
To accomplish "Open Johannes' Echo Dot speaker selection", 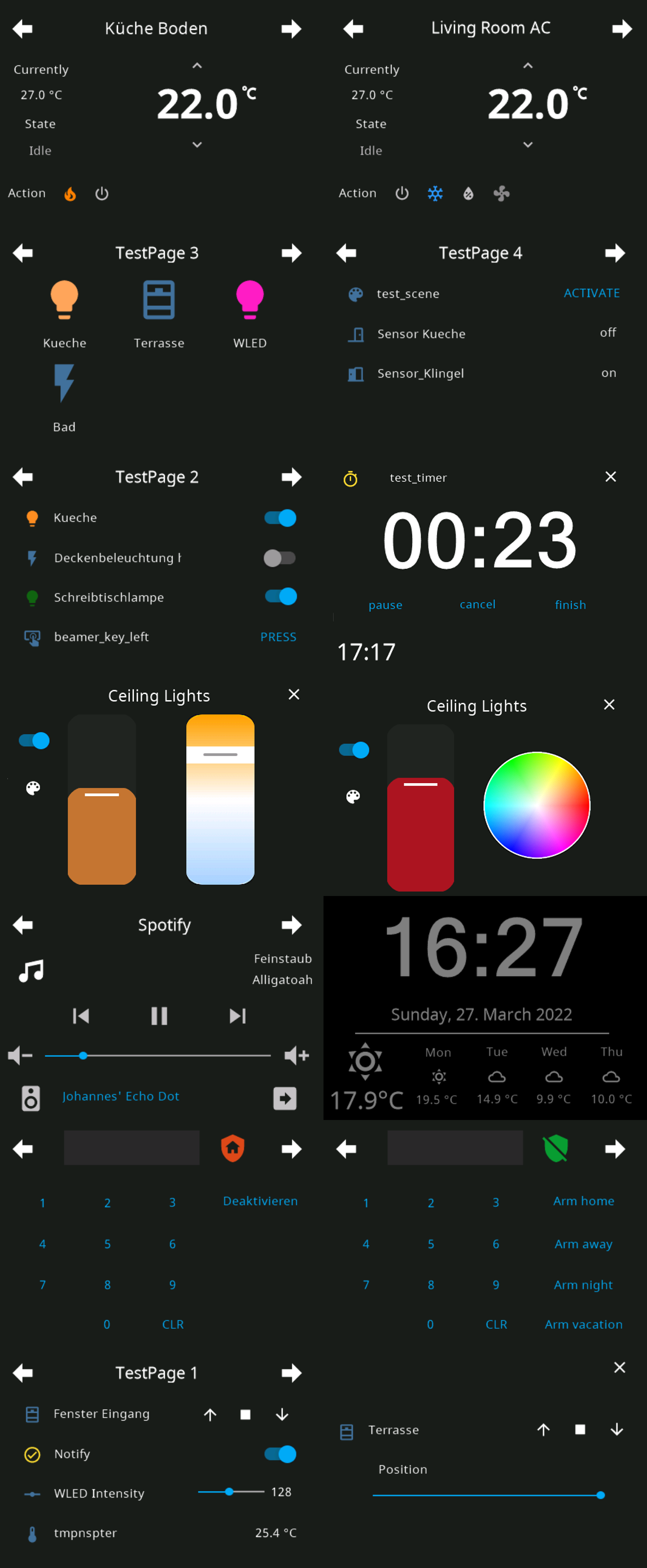I will click(x=121, y=1096).
